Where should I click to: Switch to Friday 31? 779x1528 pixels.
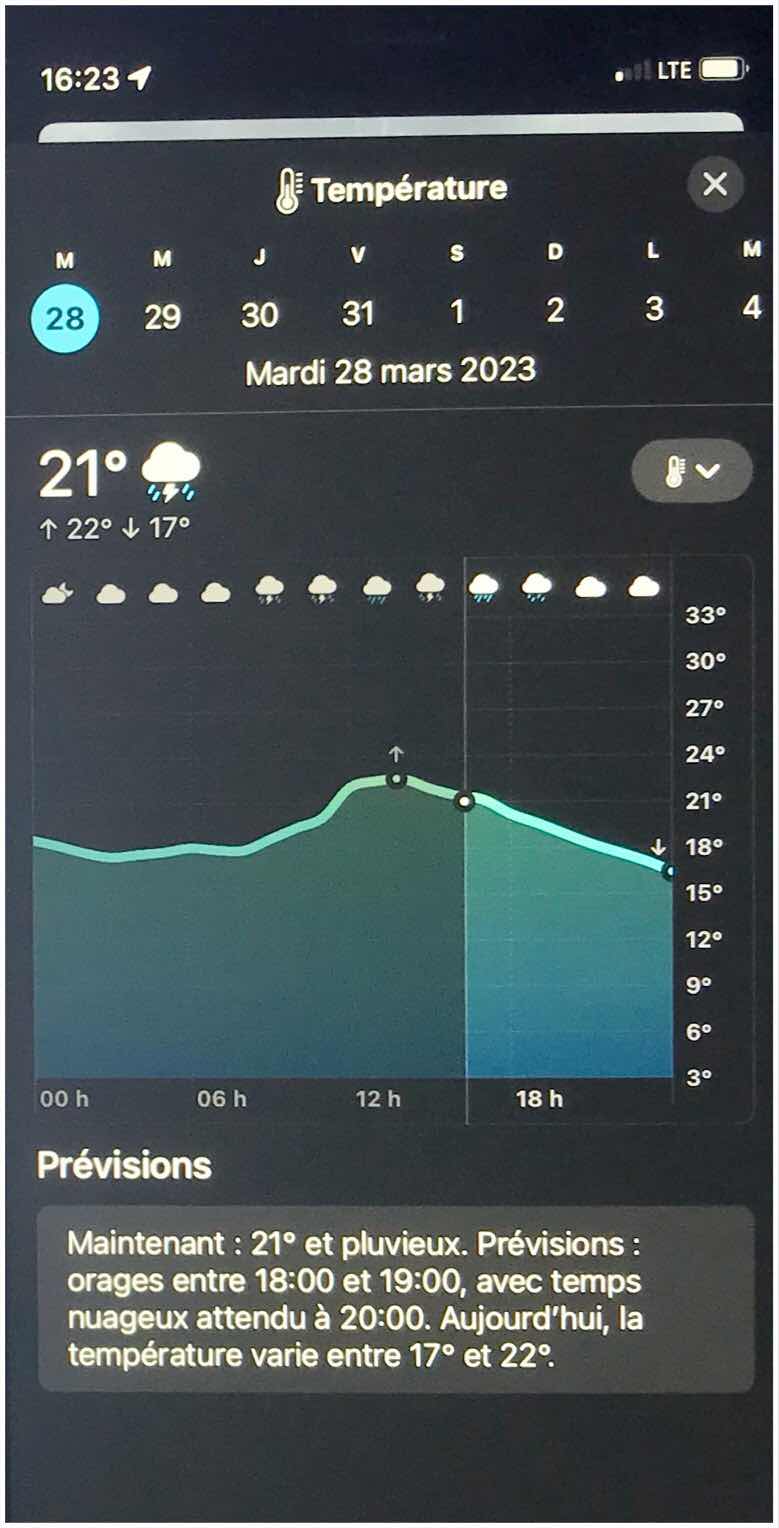pyautogui.click(x=357, y=314)
